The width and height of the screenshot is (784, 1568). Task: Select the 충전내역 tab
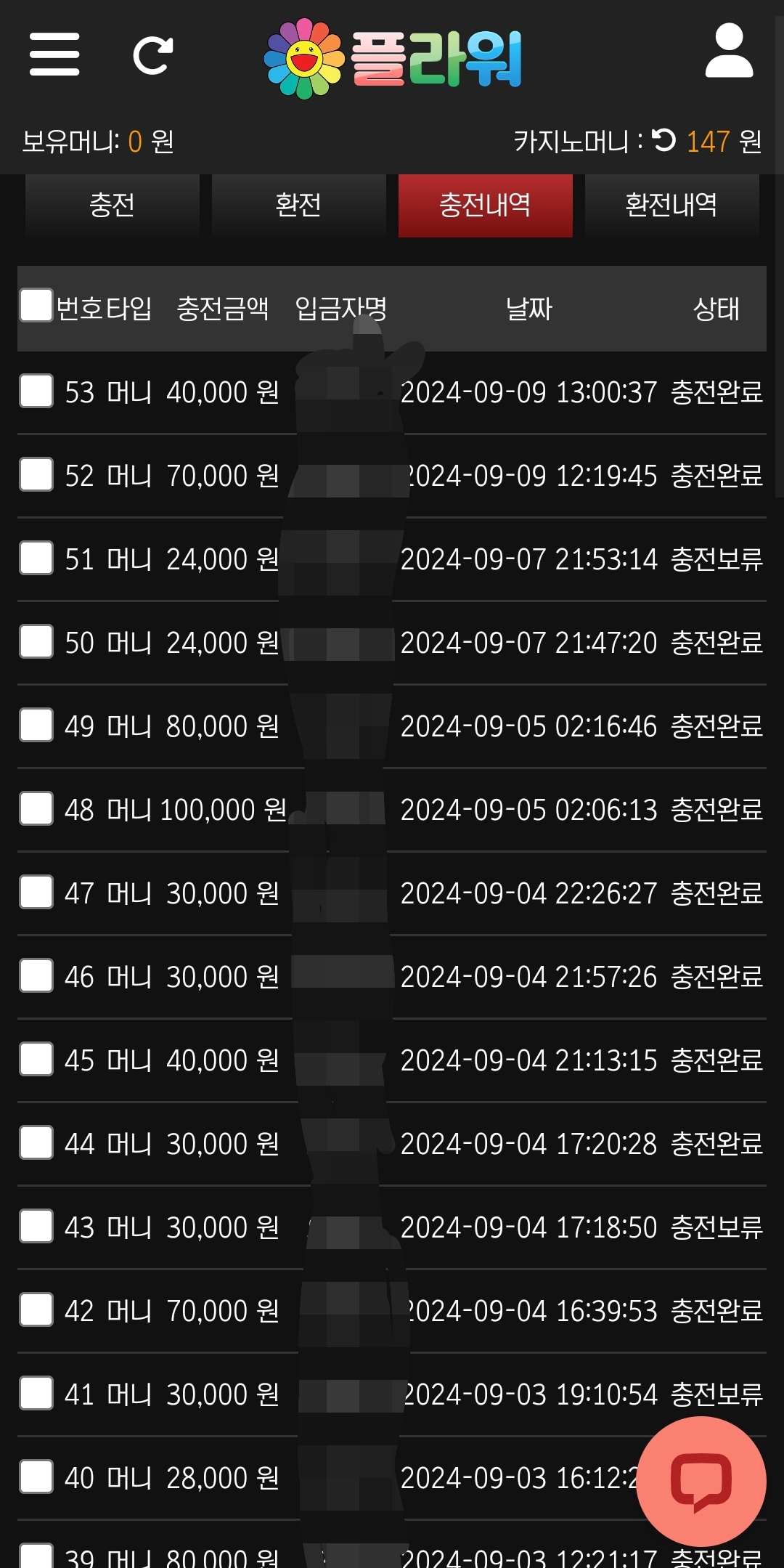[485, 205]
